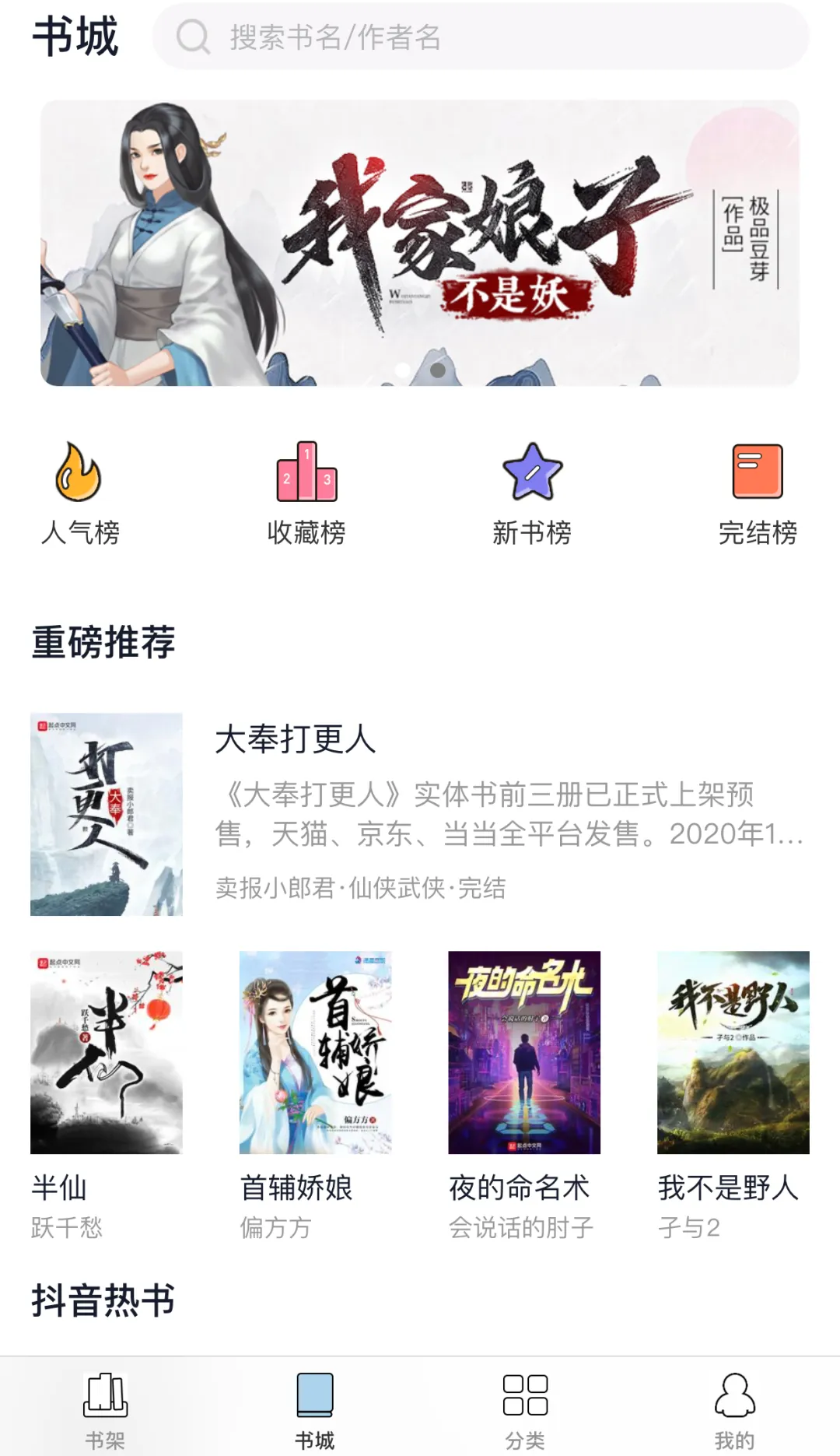Open the 我家娘子不是妖 banner
Screen dimensions: 840x1456
coord(420,243)
